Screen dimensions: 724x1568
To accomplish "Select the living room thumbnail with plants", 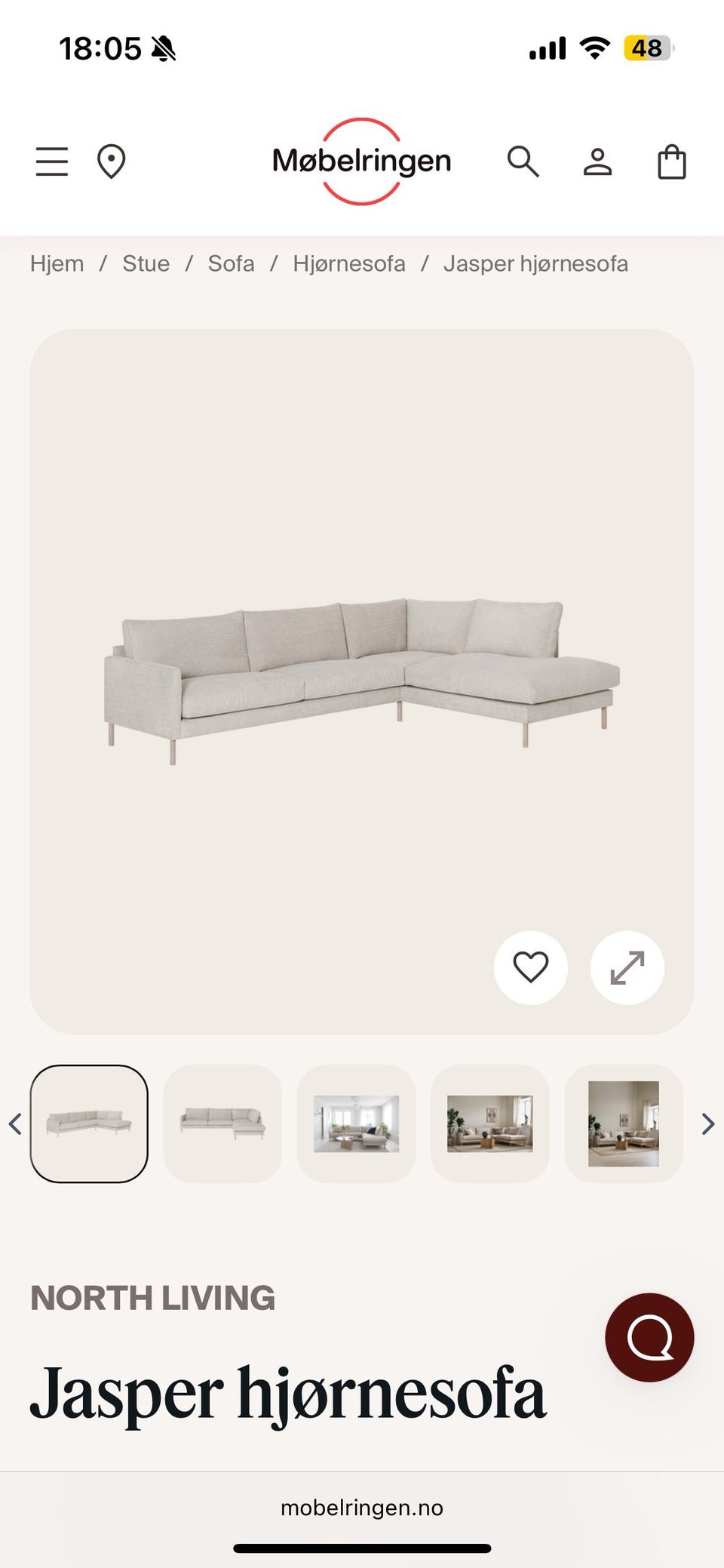I will tap(490, 1124).
